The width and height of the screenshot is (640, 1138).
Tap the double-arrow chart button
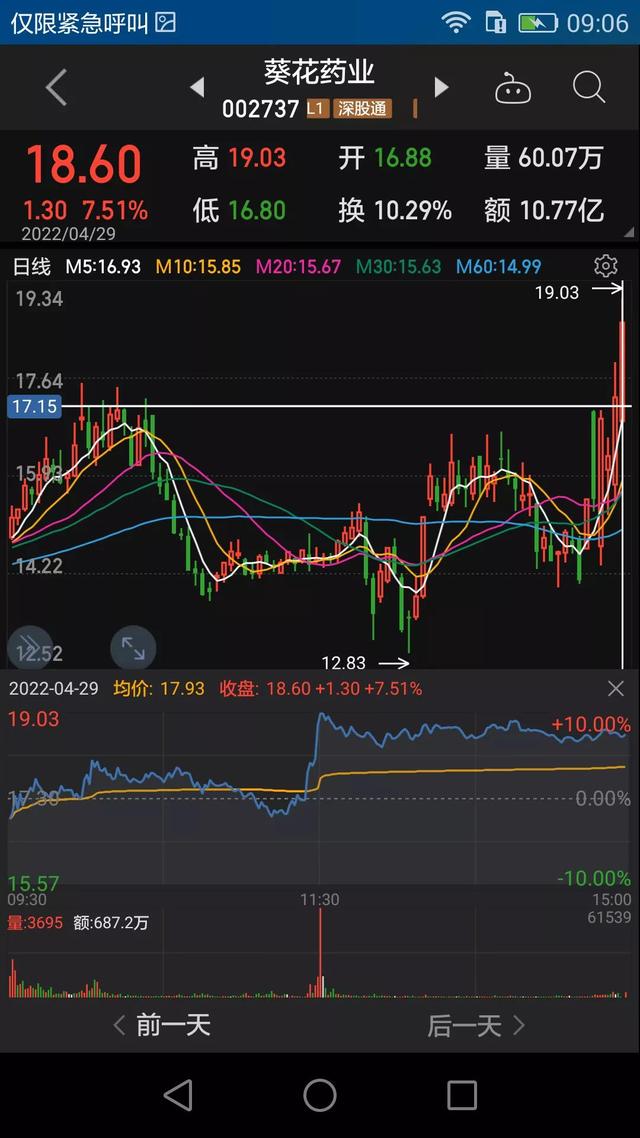coord(30,648)
